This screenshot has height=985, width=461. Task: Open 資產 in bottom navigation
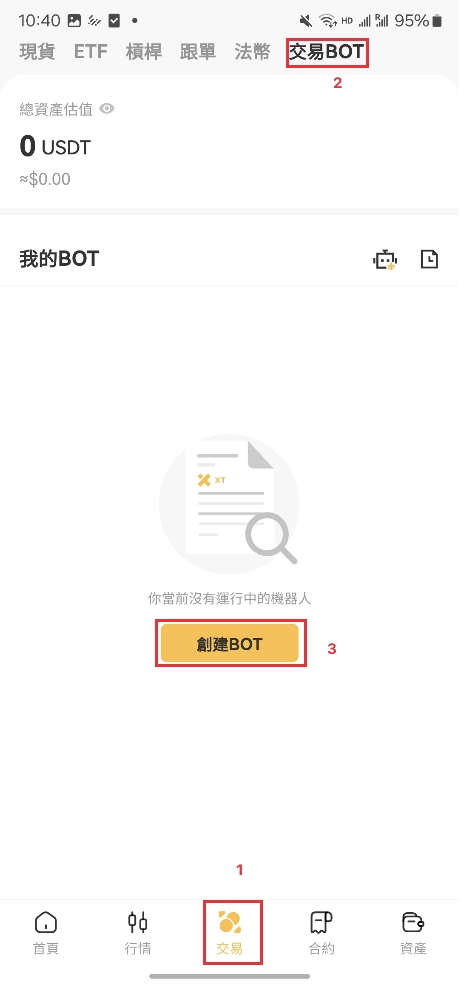pos(413,933)
